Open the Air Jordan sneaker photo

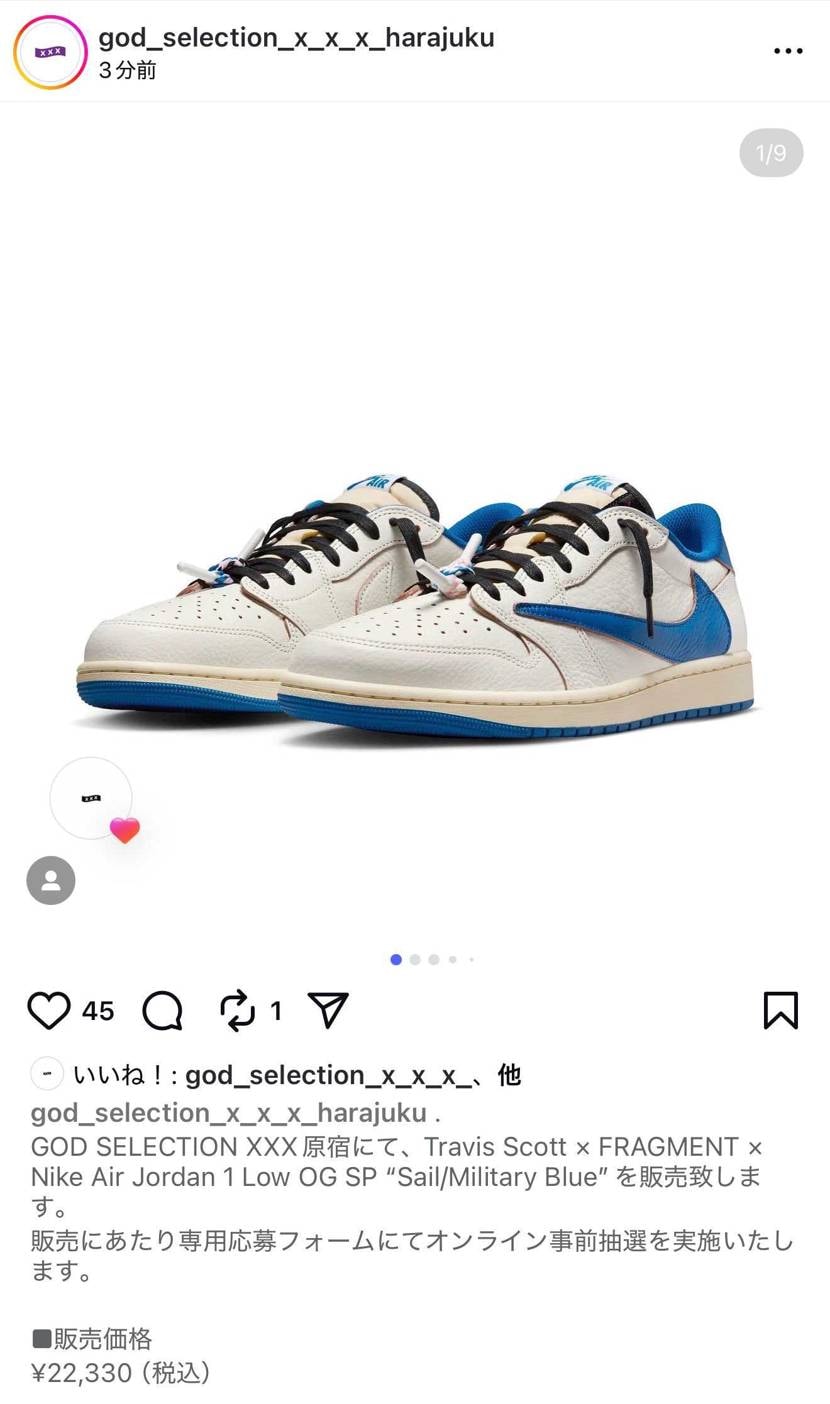pyautogui.click(x=415, y=600)
